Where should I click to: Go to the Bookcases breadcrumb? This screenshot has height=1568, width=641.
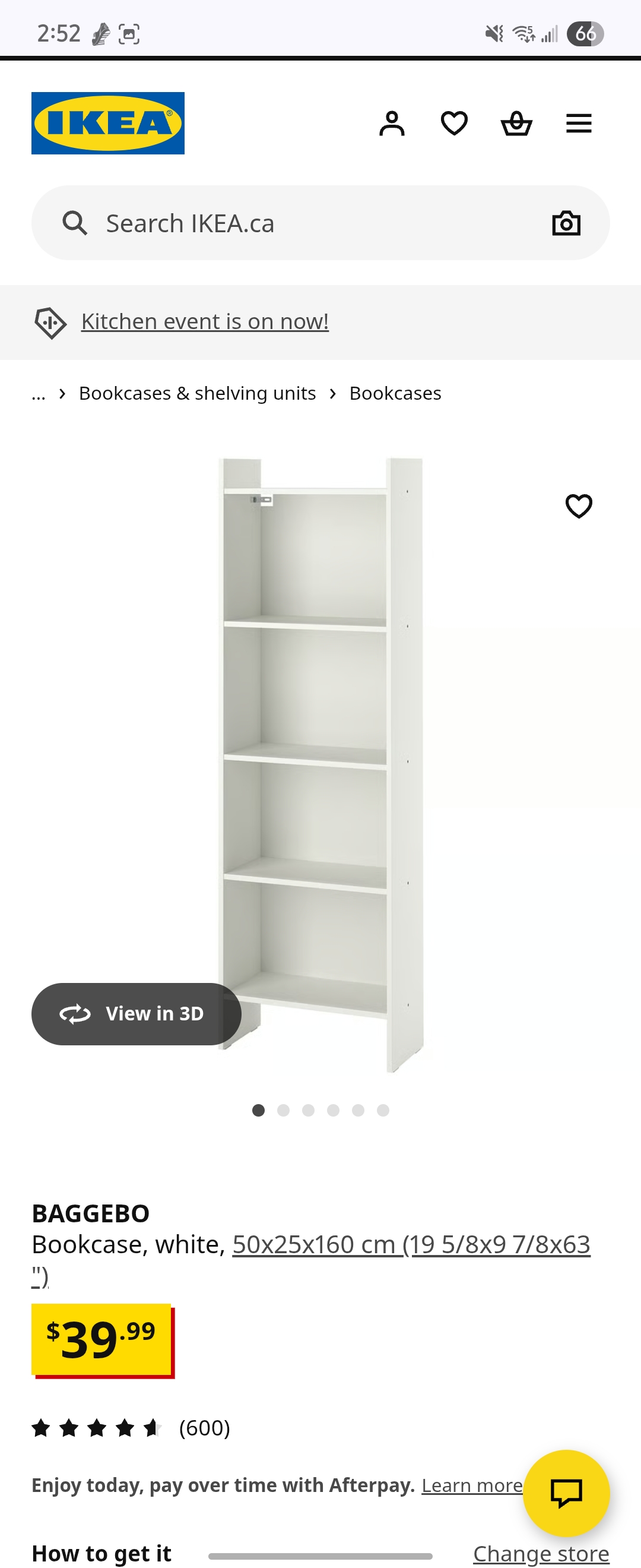click(x=395, y=394)
